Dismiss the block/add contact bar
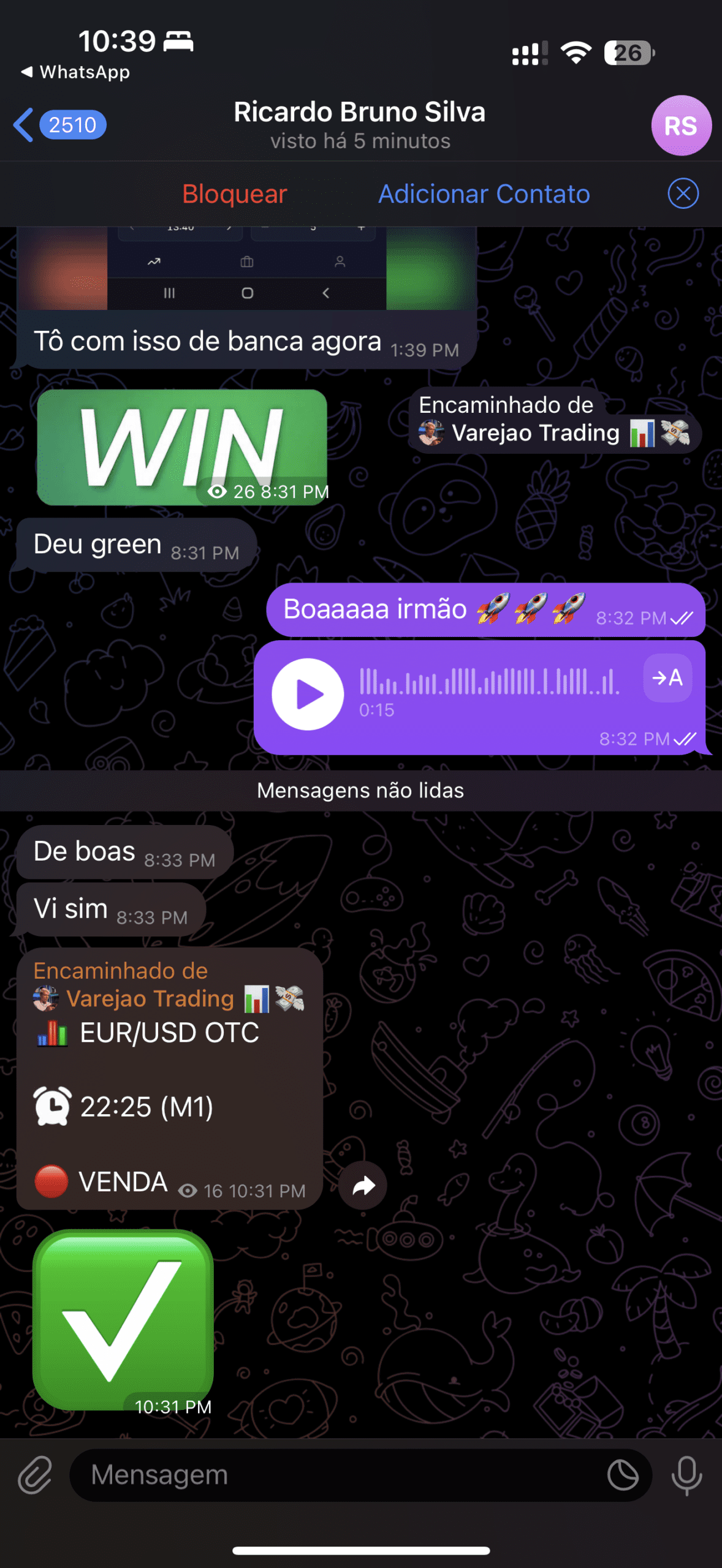 click(683, 194)
